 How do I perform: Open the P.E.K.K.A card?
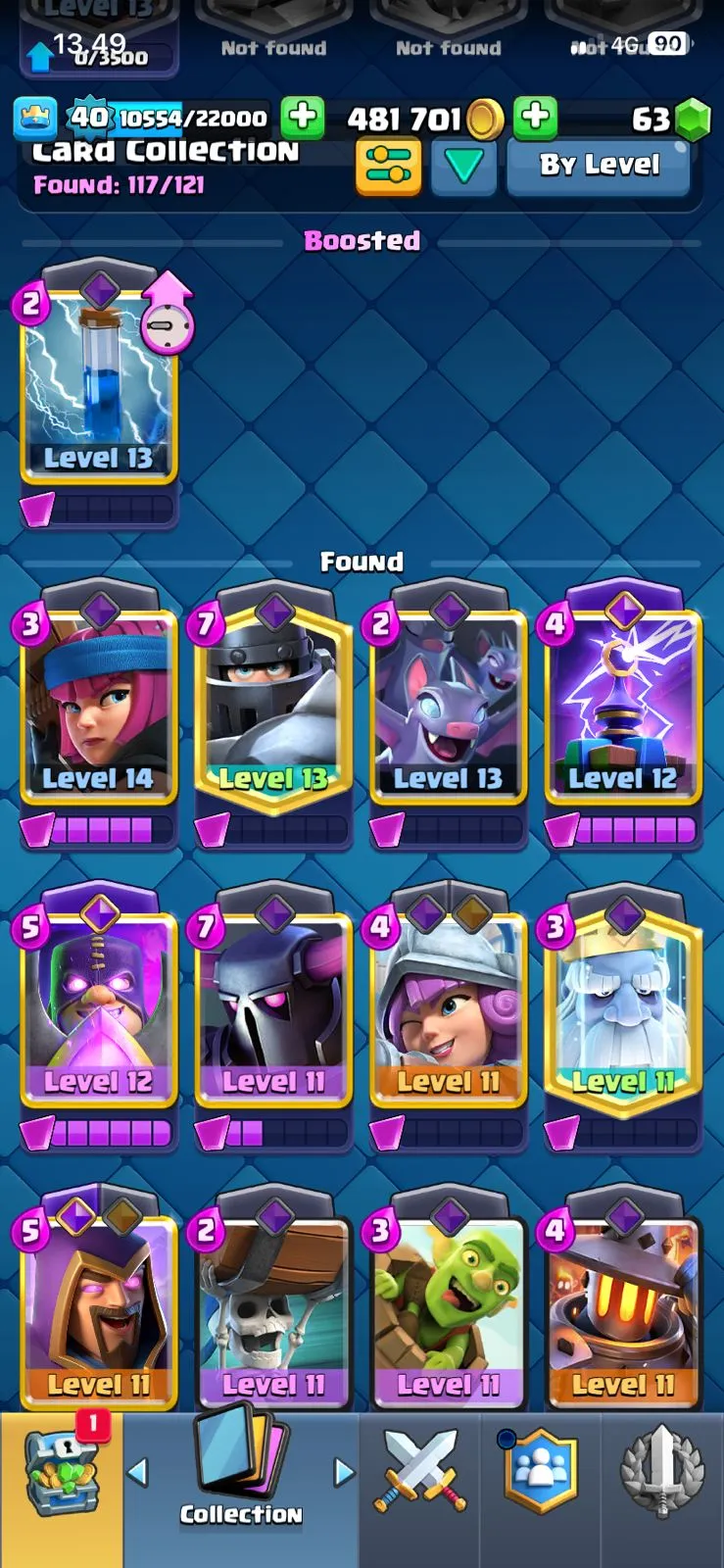[x=273, y=1009]
